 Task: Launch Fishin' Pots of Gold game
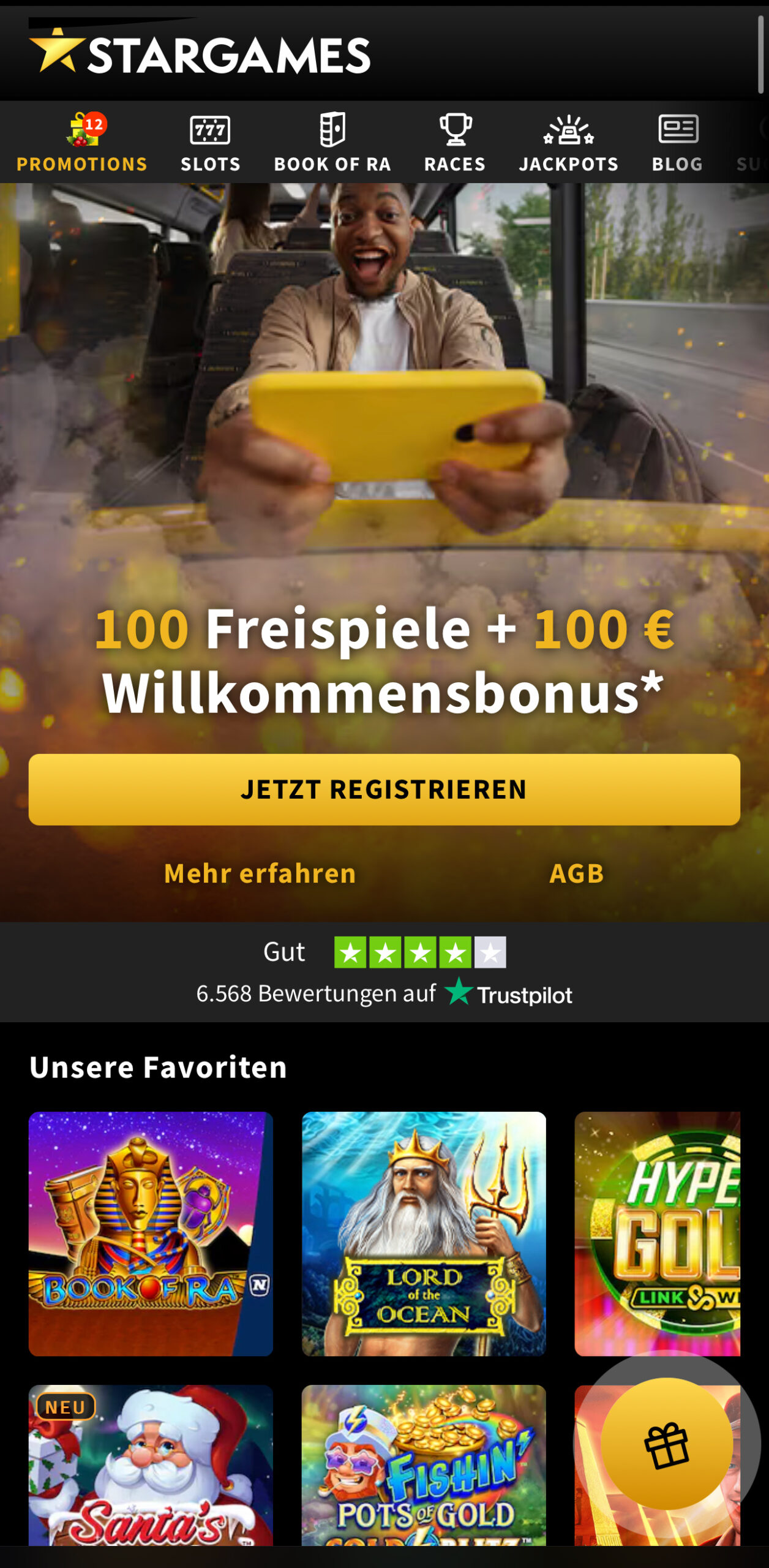[x=424, y=1465]
